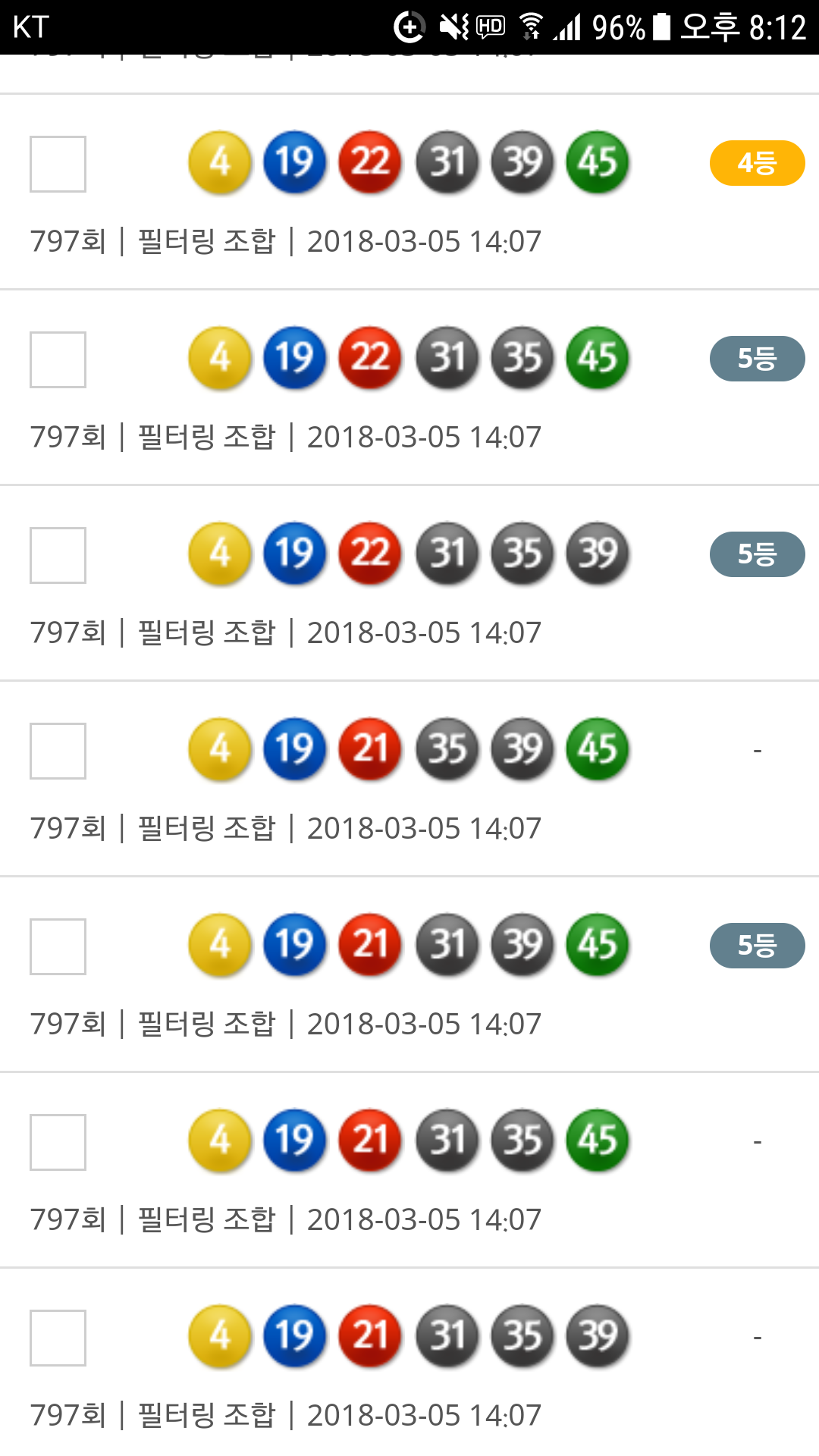Tick the checkbox for 4 19 22 31 35 39

(x=58, y=555)
